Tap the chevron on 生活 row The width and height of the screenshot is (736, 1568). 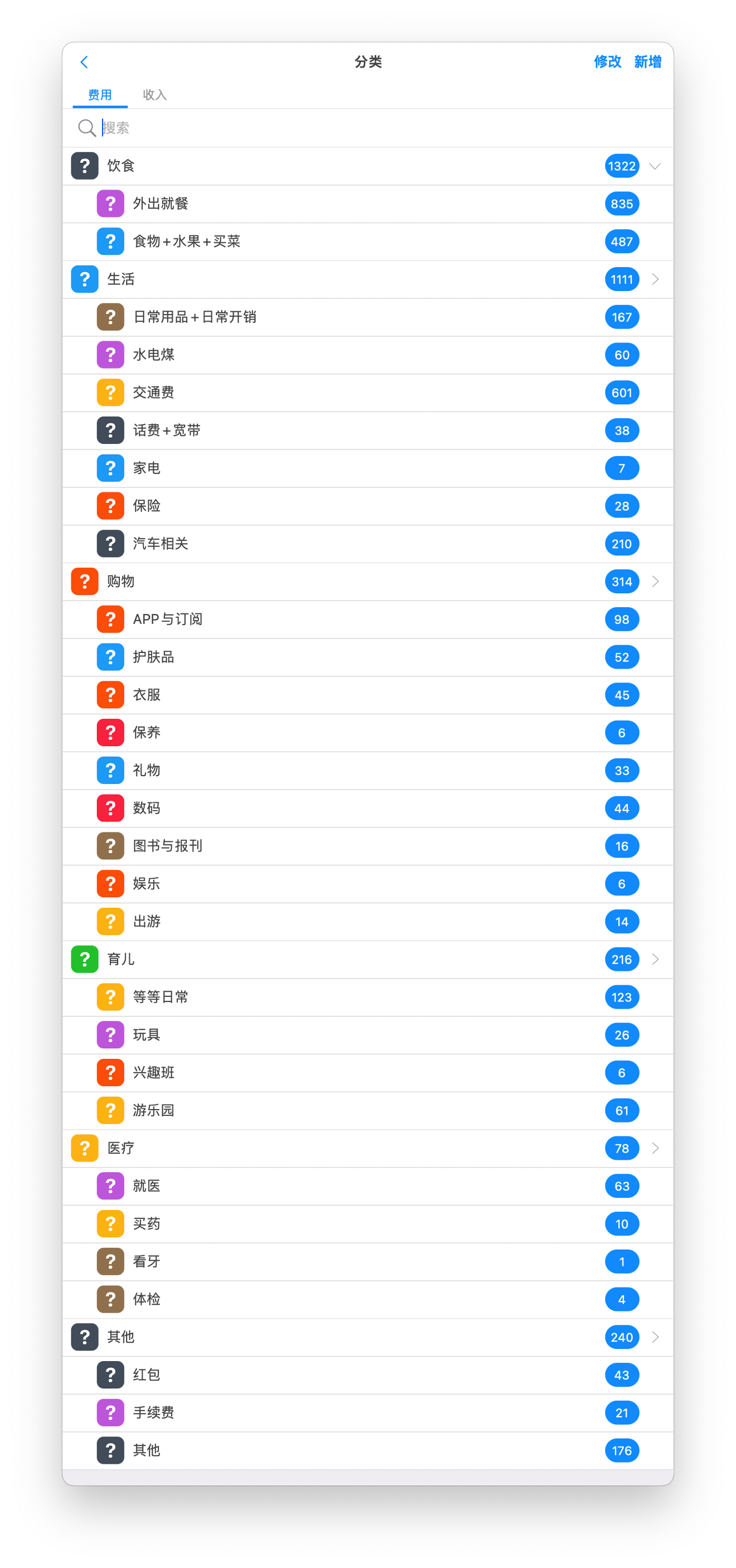[655, 279]
